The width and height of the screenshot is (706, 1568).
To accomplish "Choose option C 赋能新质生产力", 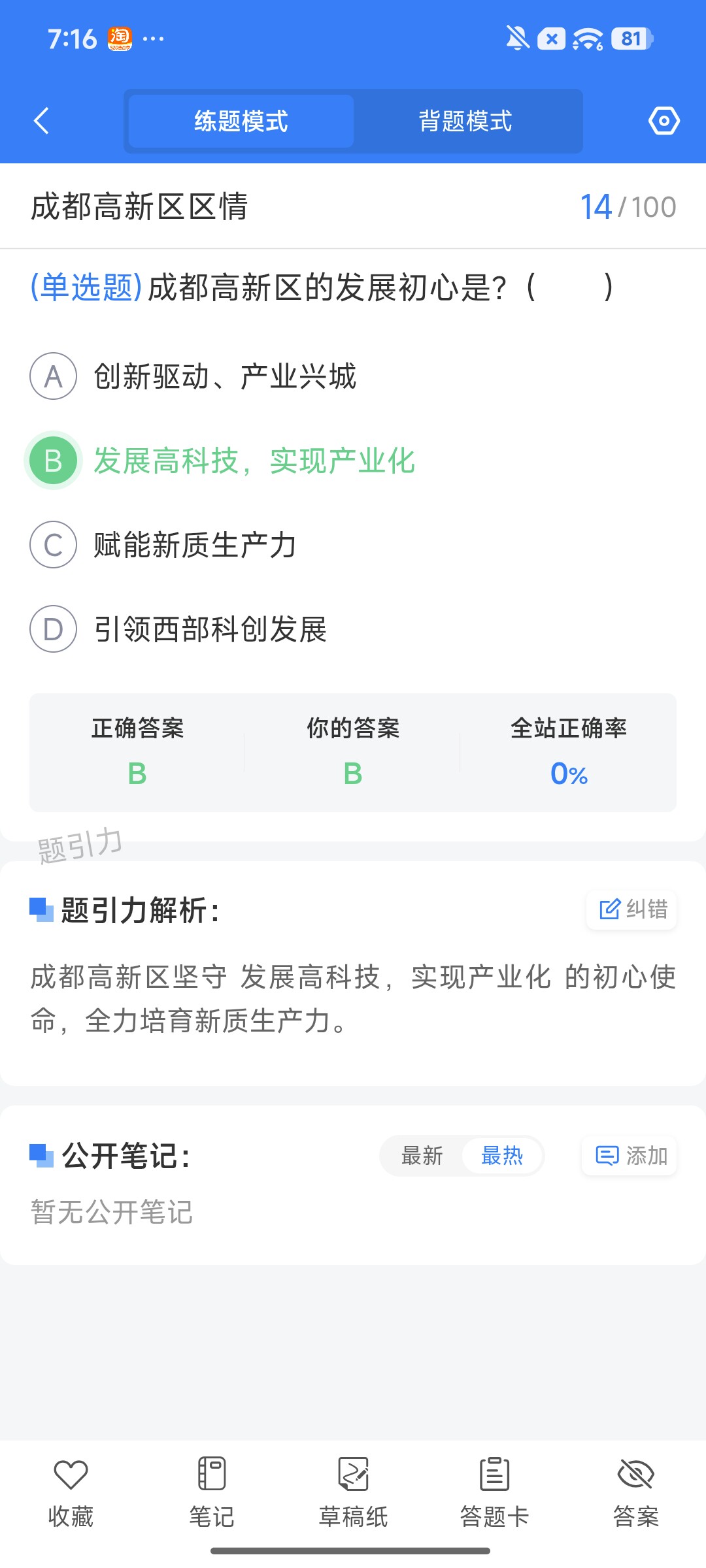I will tap(163, 545).
